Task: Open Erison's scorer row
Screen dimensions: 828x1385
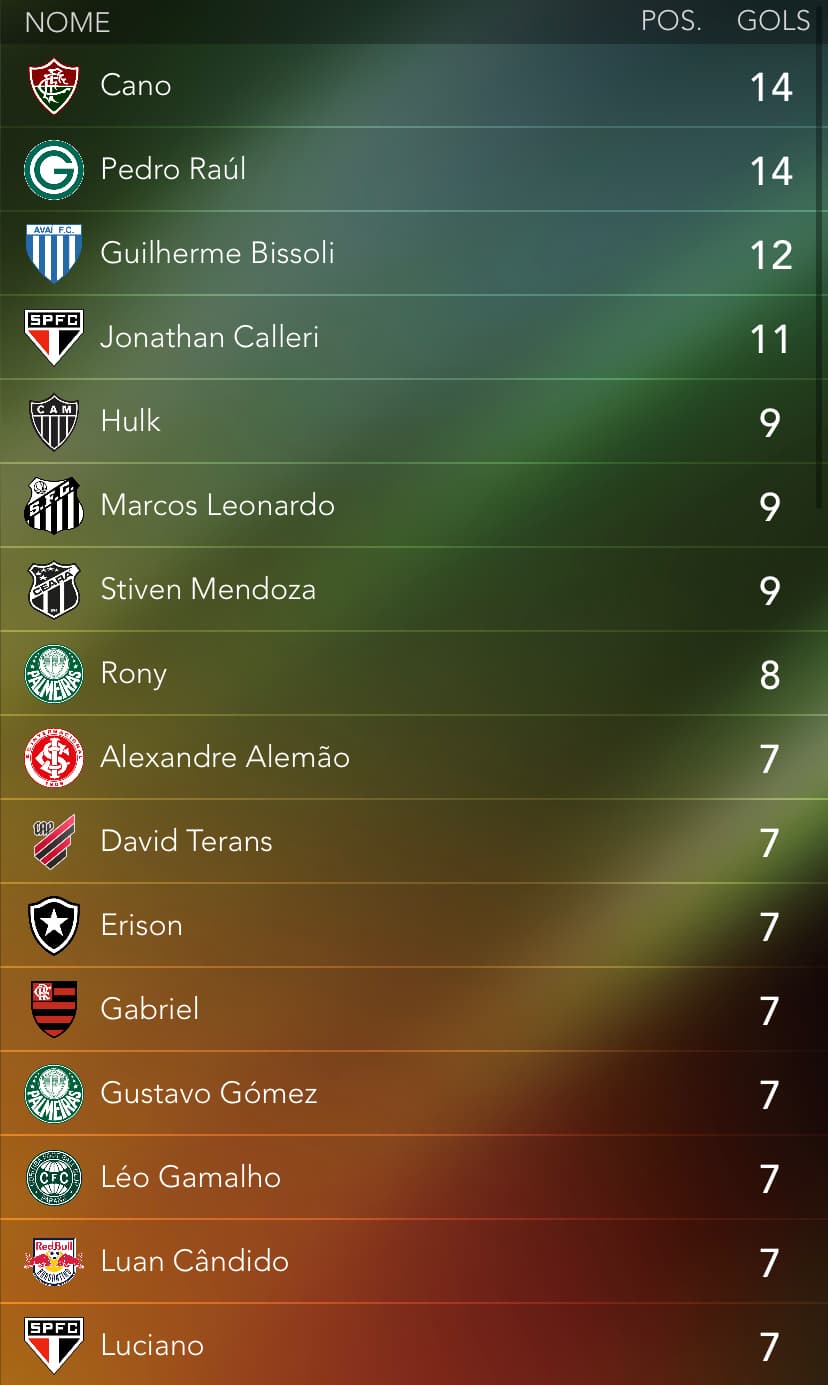Action: pyautogui.click(x=414, y=925)
